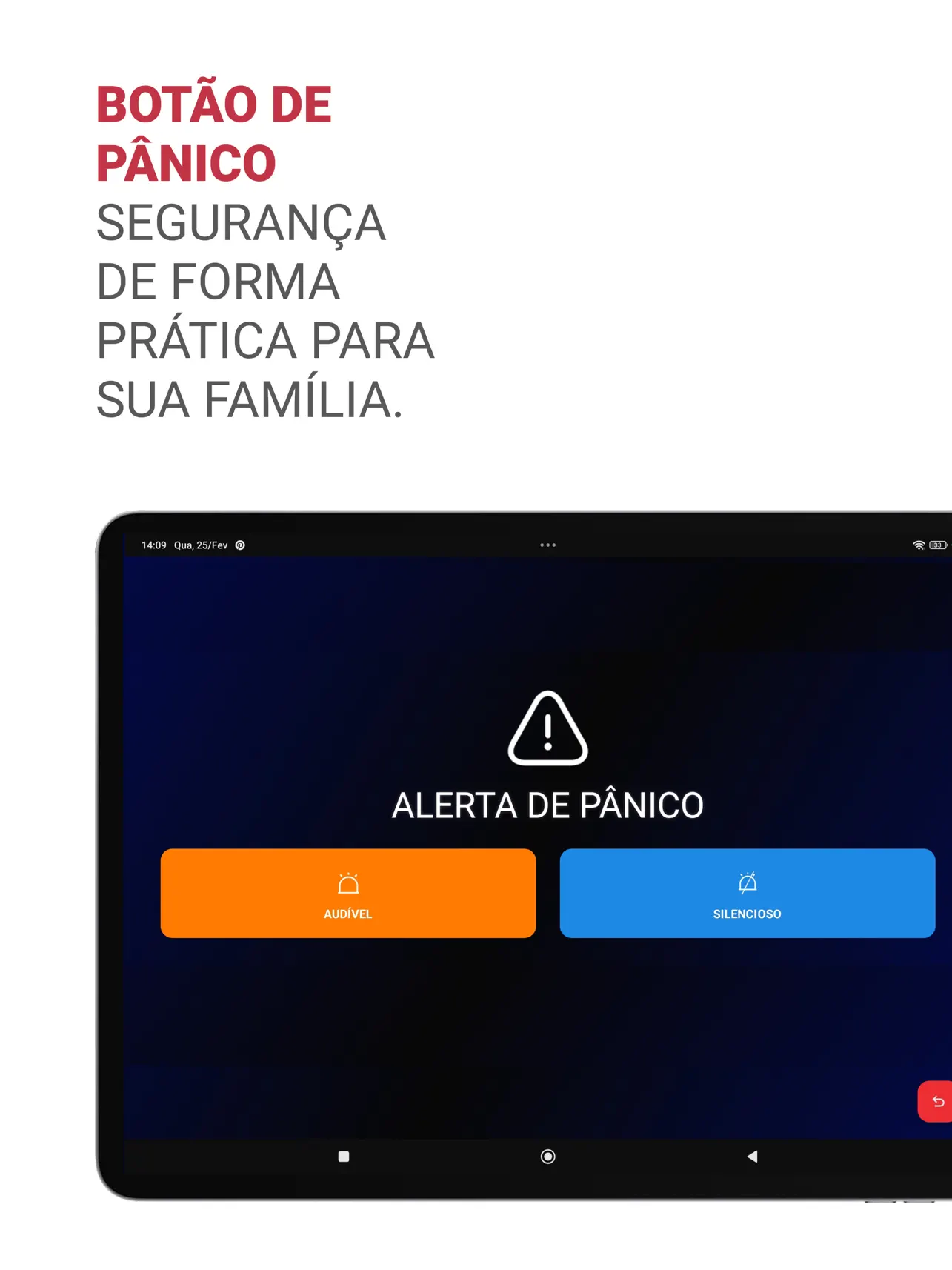Tap the Pinterest notification icon in status bar
The width and height of the screenshot is (952, 1270).
click(x=239, y=545)
